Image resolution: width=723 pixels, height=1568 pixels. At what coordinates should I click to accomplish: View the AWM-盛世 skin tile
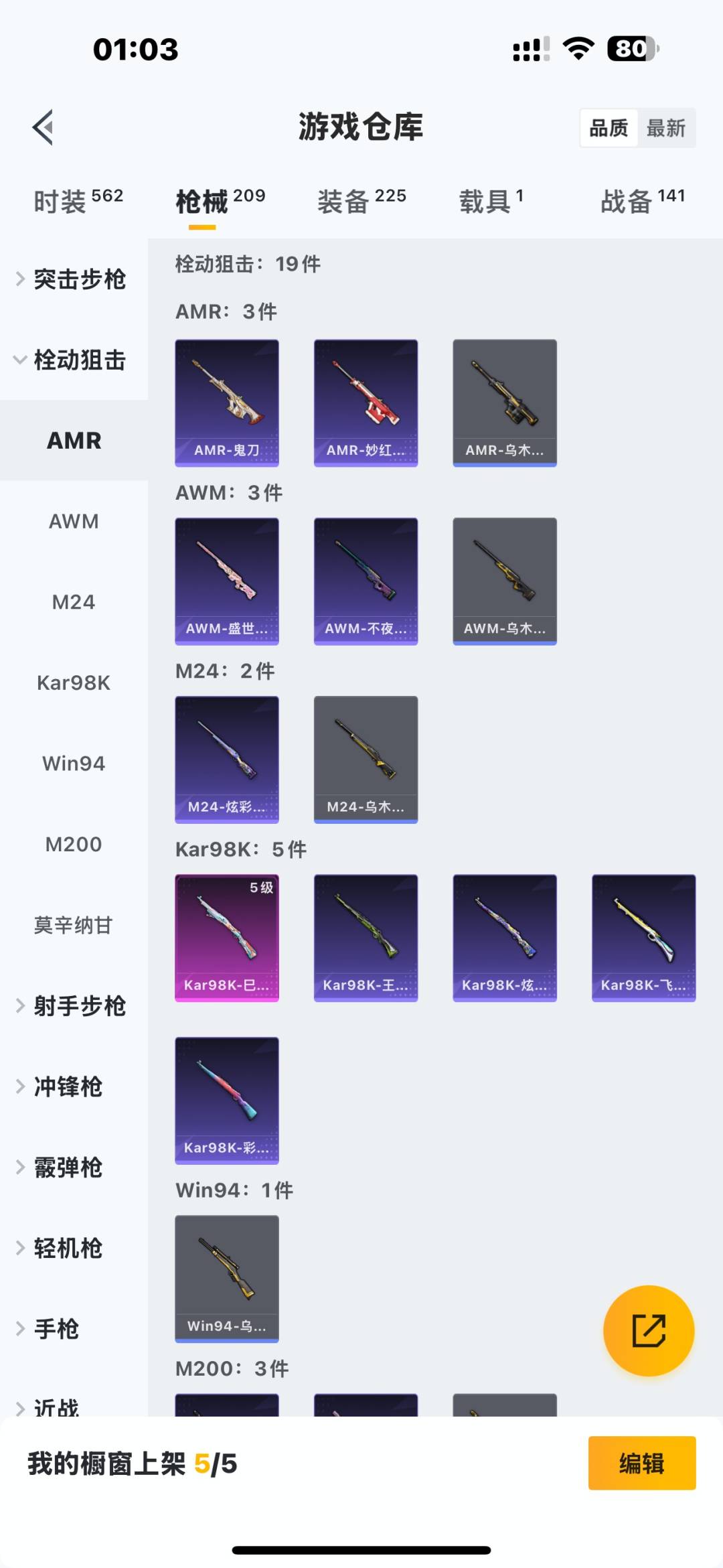click(227, 581)
